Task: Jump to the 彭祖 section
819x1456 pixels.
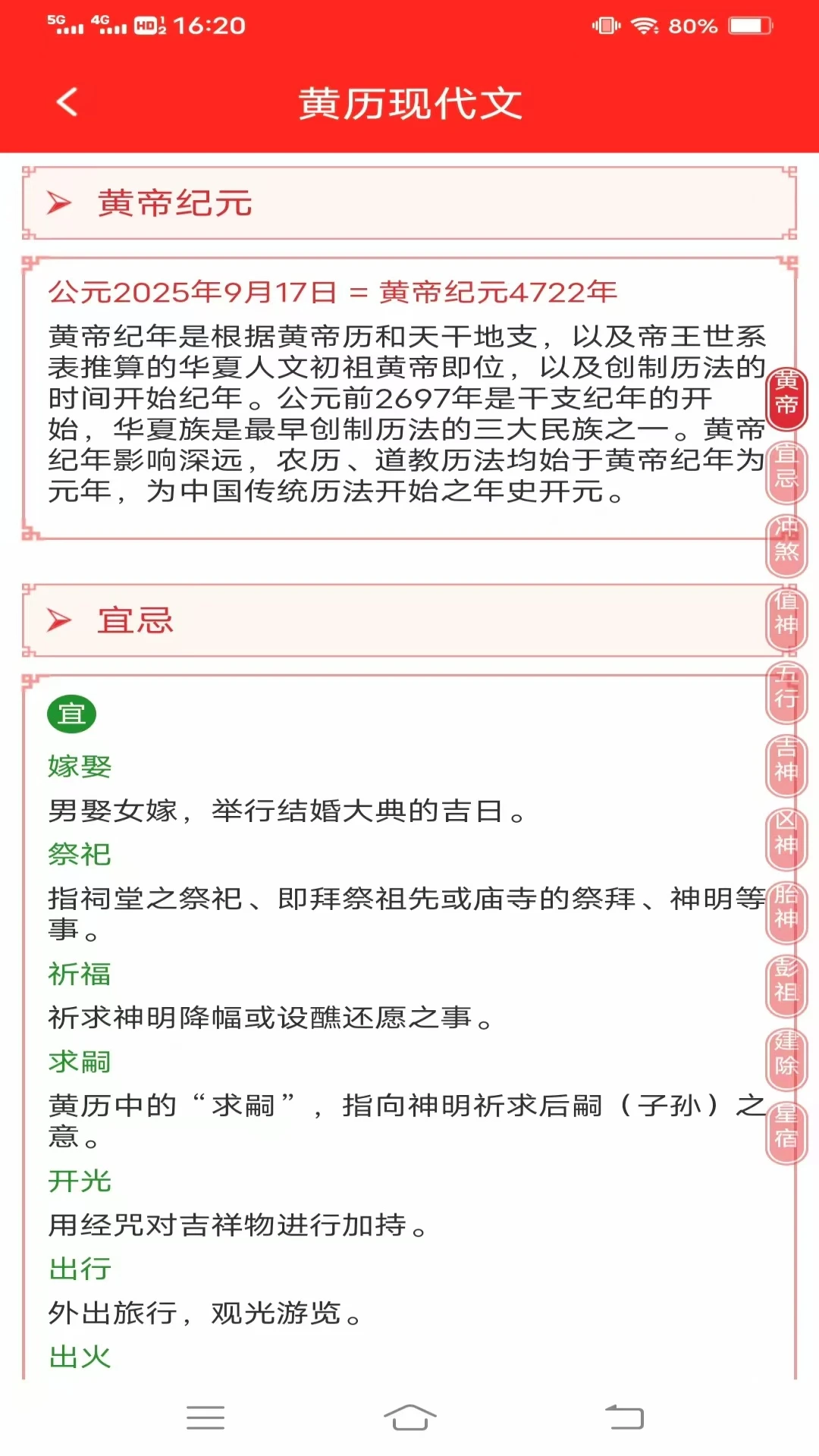Action: click(x=786, y=981)
